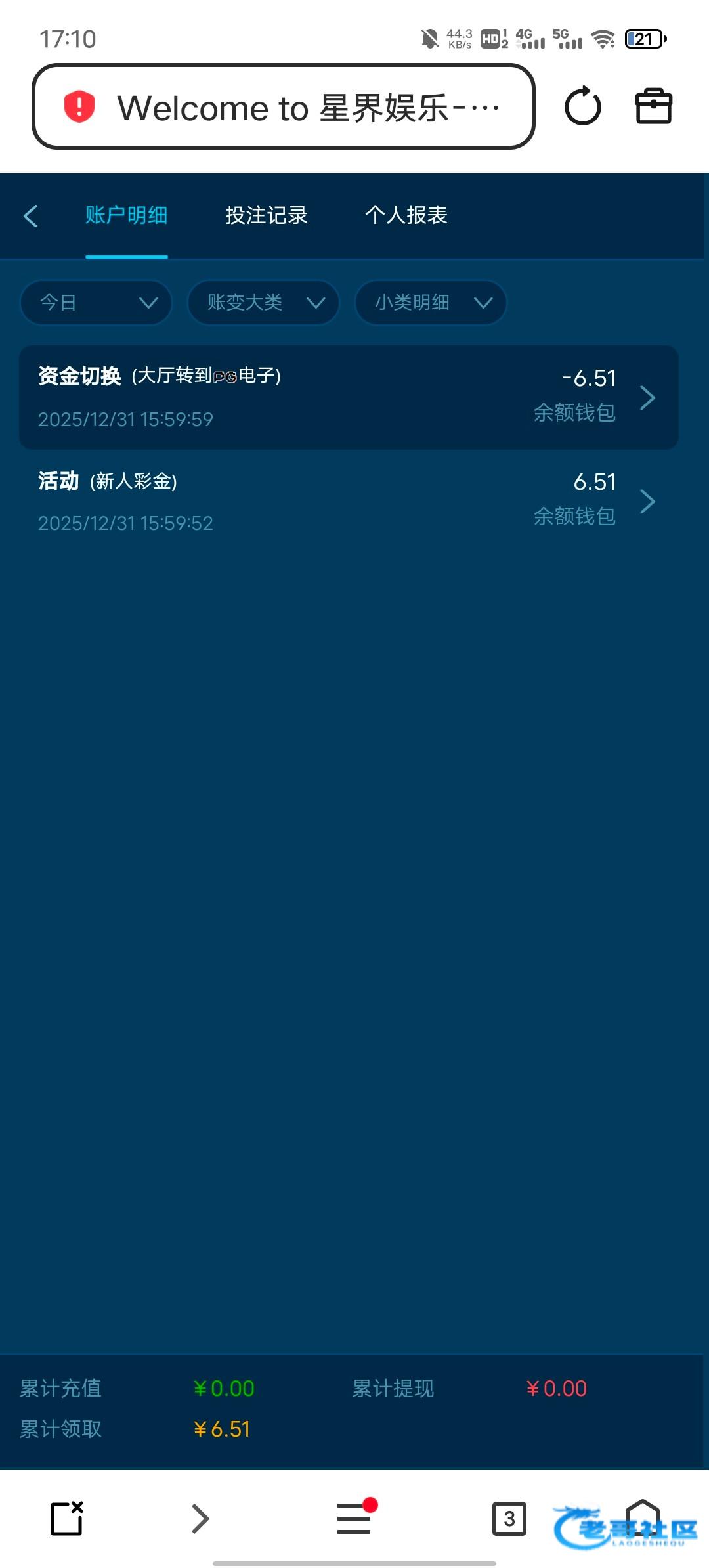The image size is (709, 1568).
Task: Open the browser toolbox icon
Action: point(654,107)
